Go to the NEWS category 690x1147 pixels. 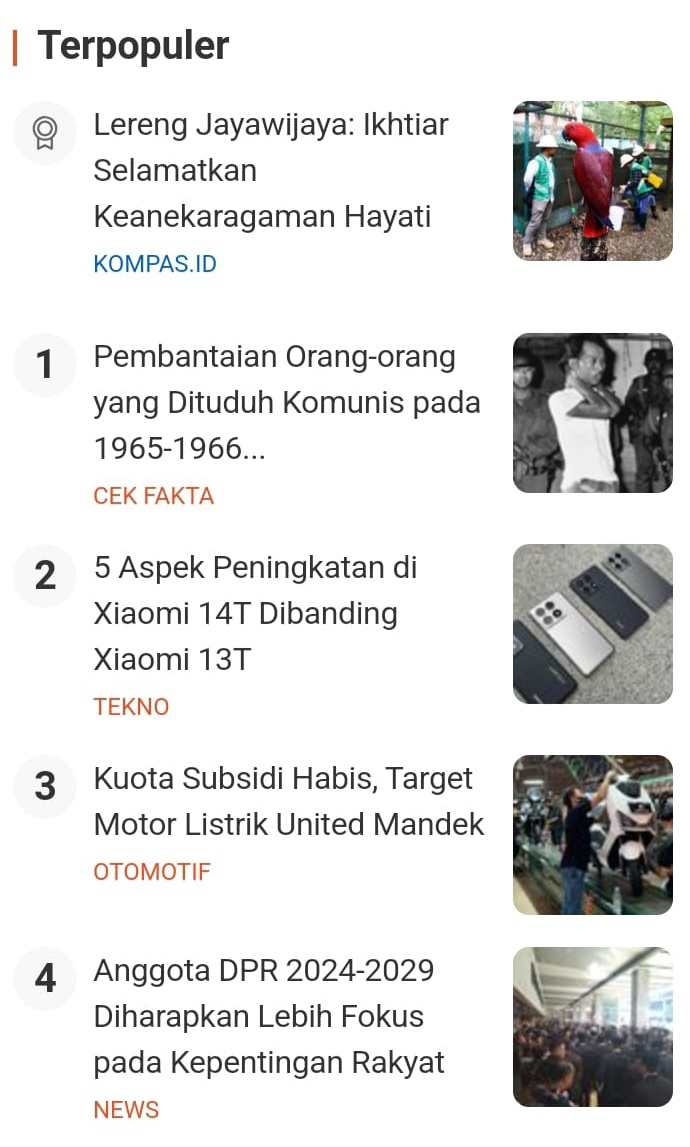[126, 1110]
